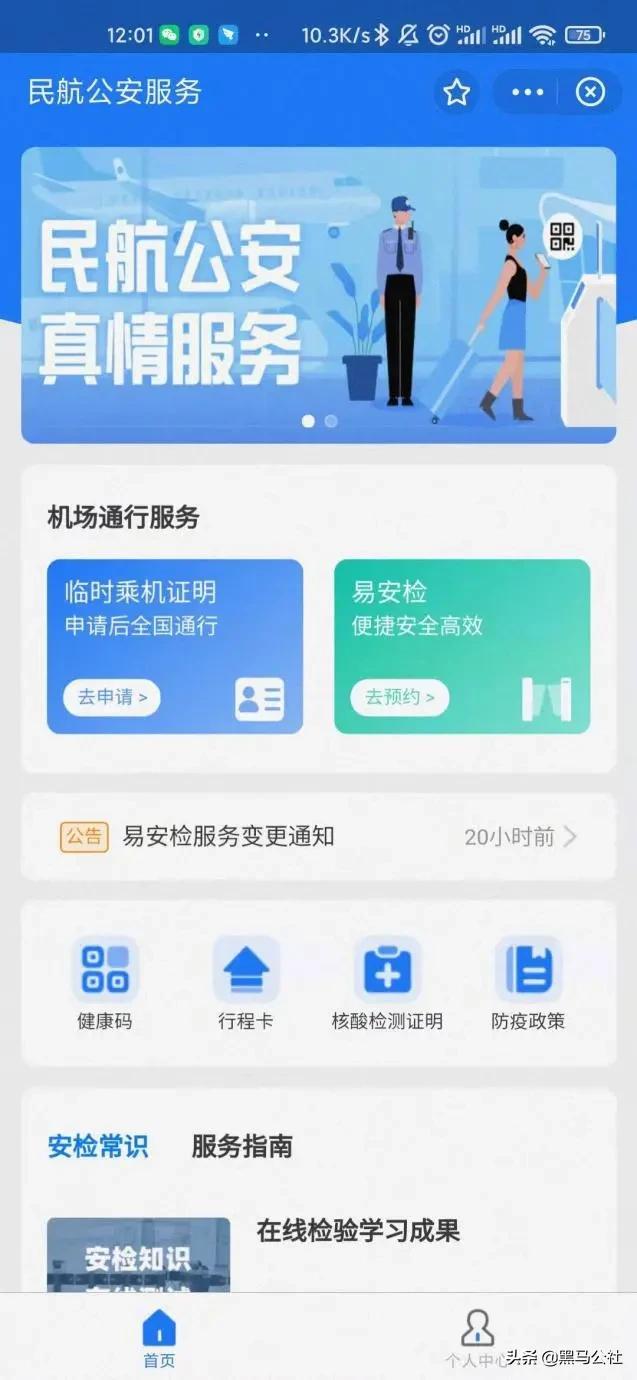
Task: Open the 民航公安真情服务 banner
Action: [318, 294]
